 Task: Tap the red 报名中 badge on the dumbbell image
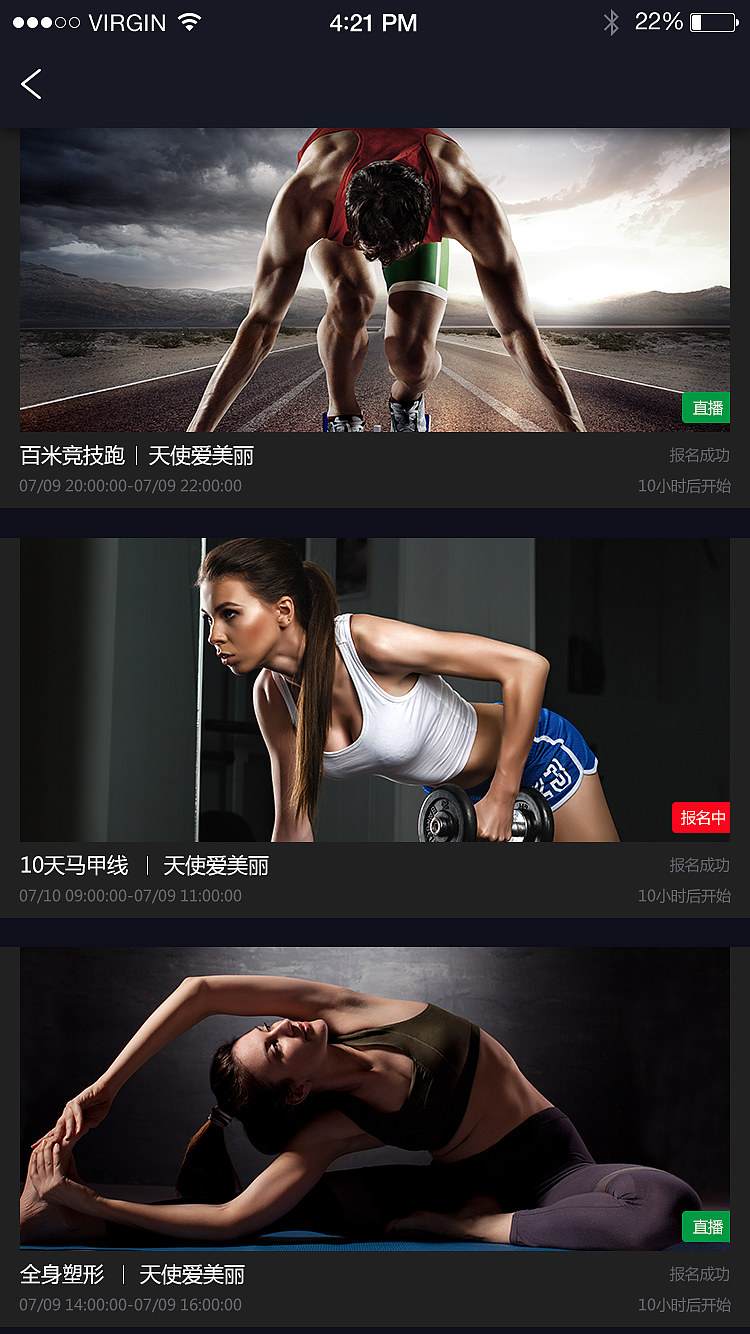click(700, 817)
